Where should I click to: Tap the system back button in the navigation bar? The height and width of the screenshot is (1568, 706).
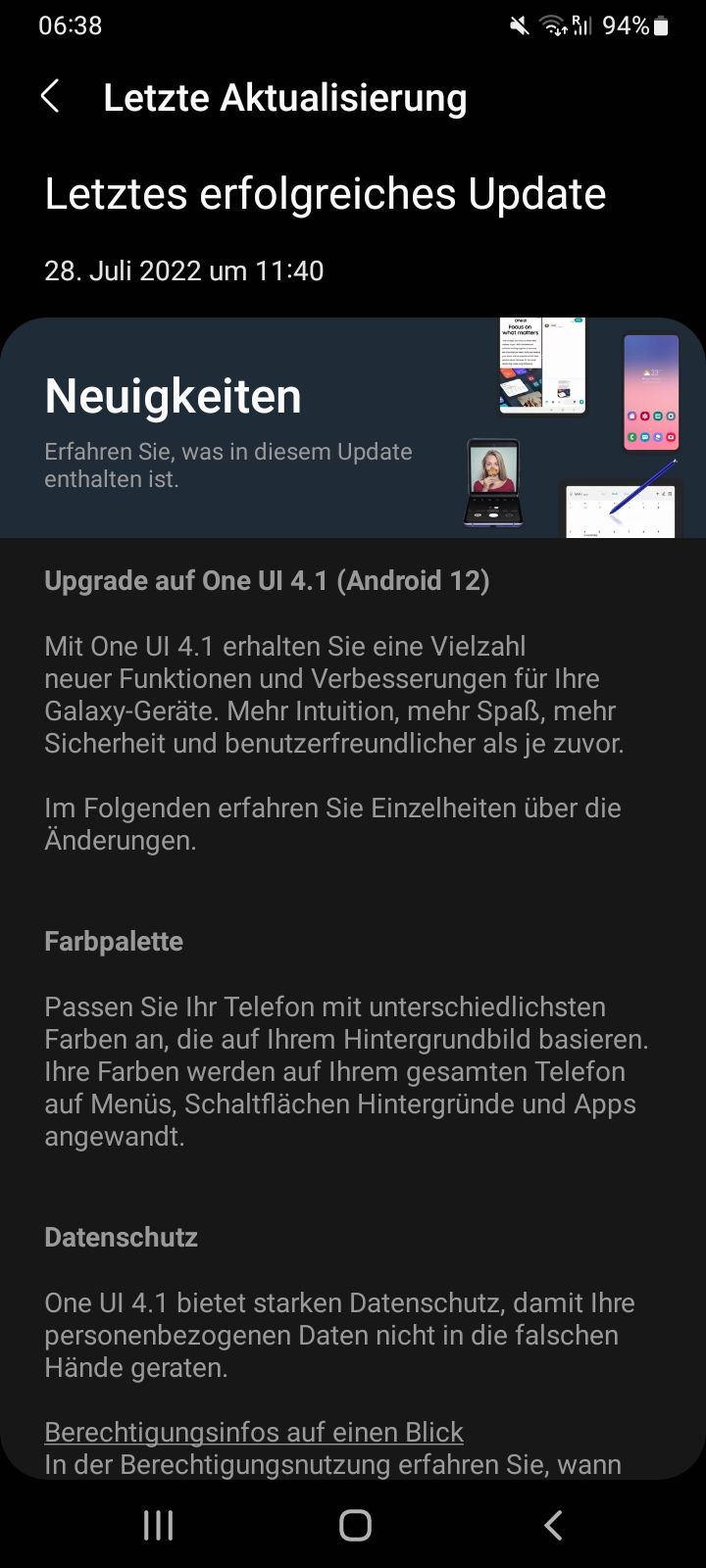(553, 1525)
